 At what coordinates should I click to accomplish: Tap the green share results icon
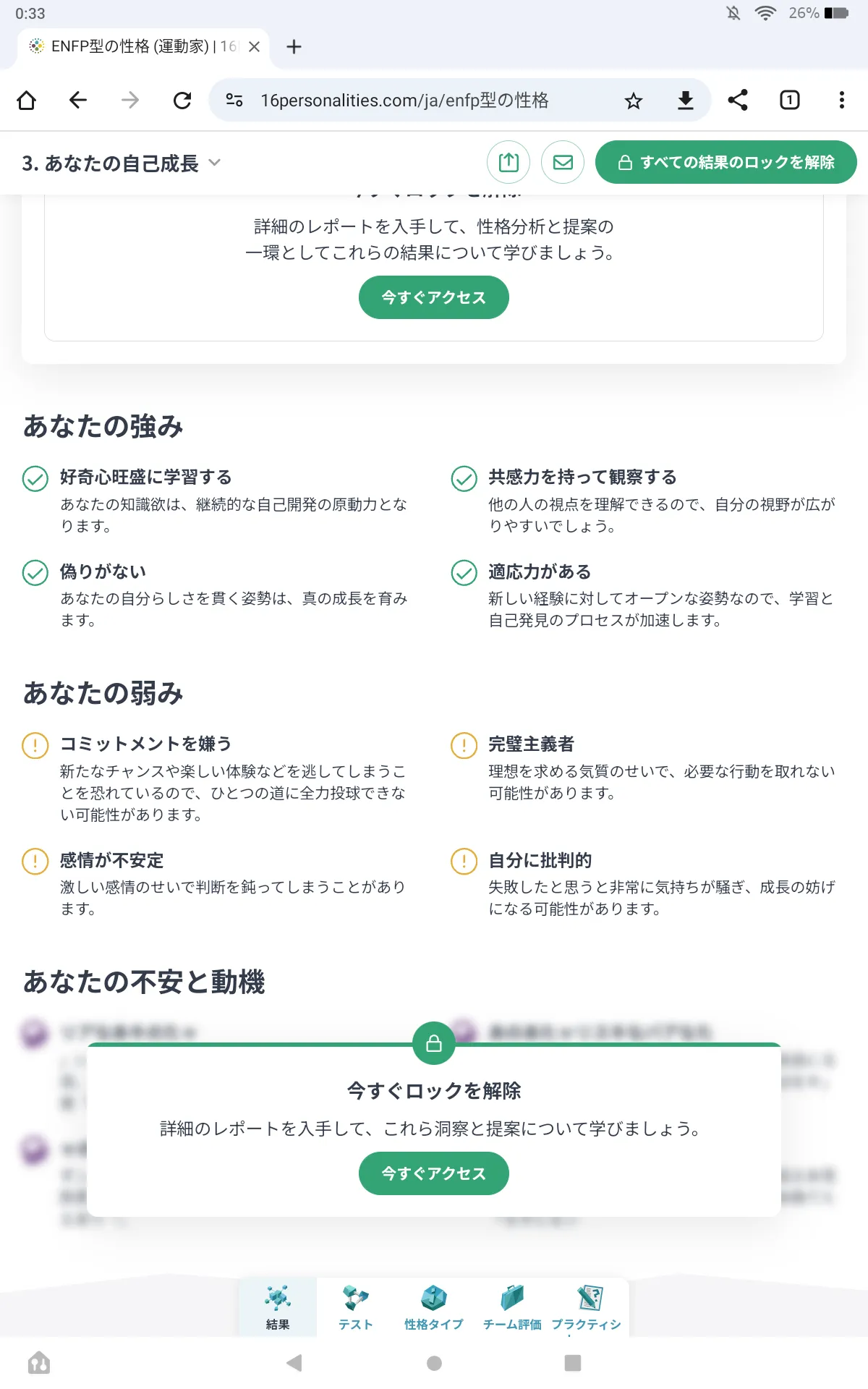(x=509, y=162)
